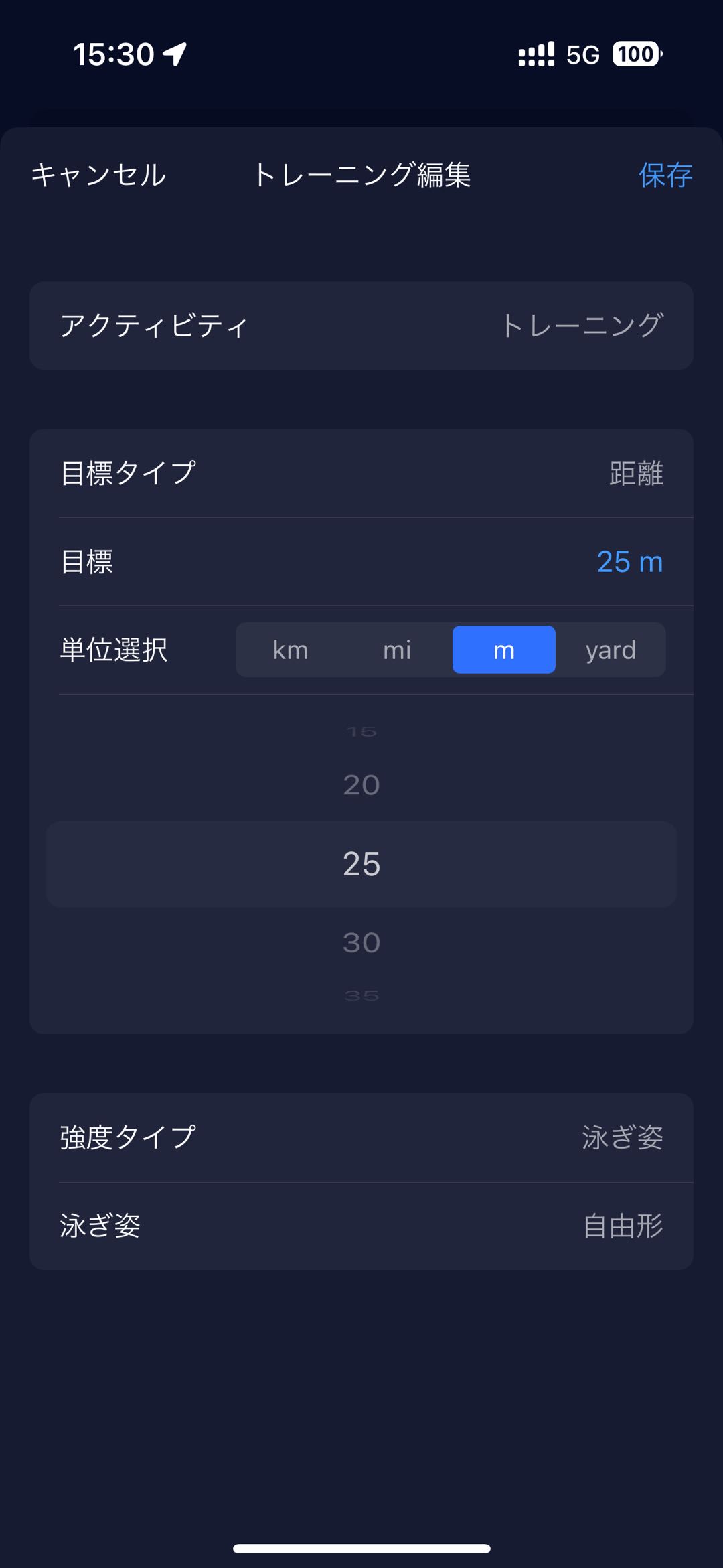The width and height of the screenshot is (723, 1568).
Task: Pick 20 in the distance picker
Action: point(361,785)
